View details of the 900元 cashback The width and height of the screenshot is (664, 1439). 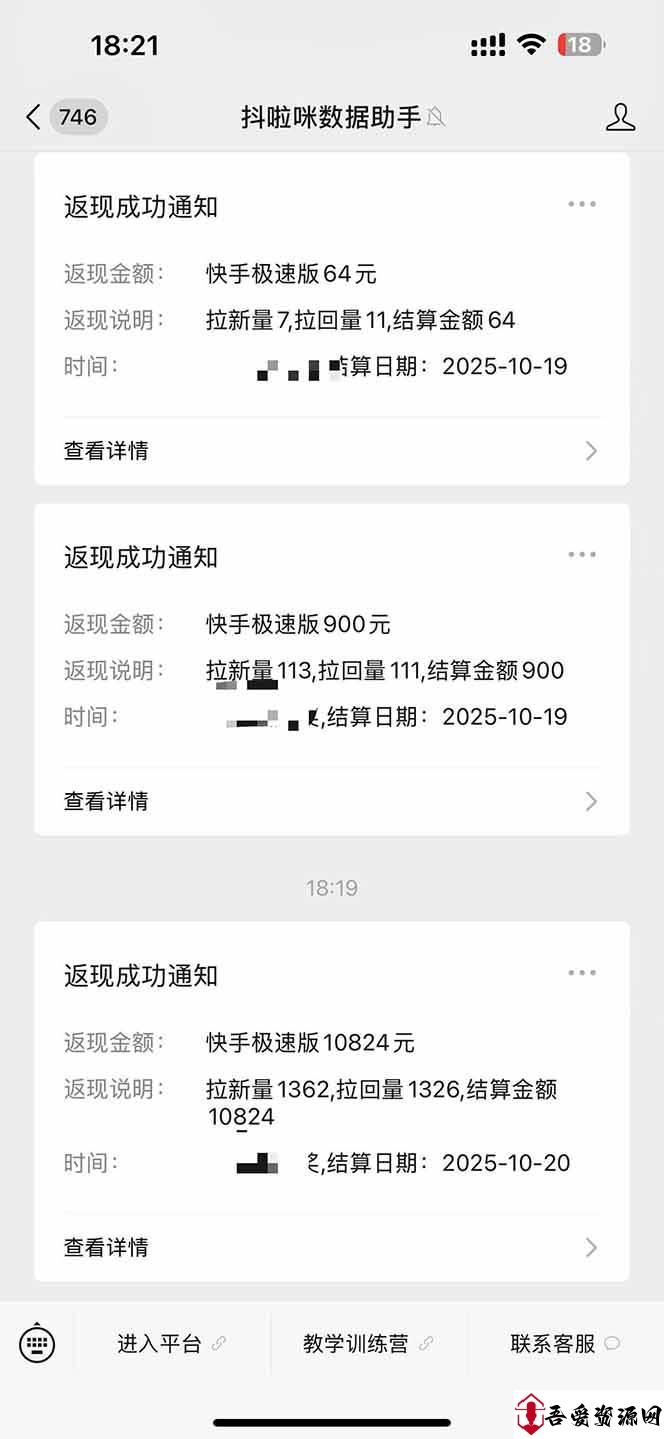coord(331,800)
